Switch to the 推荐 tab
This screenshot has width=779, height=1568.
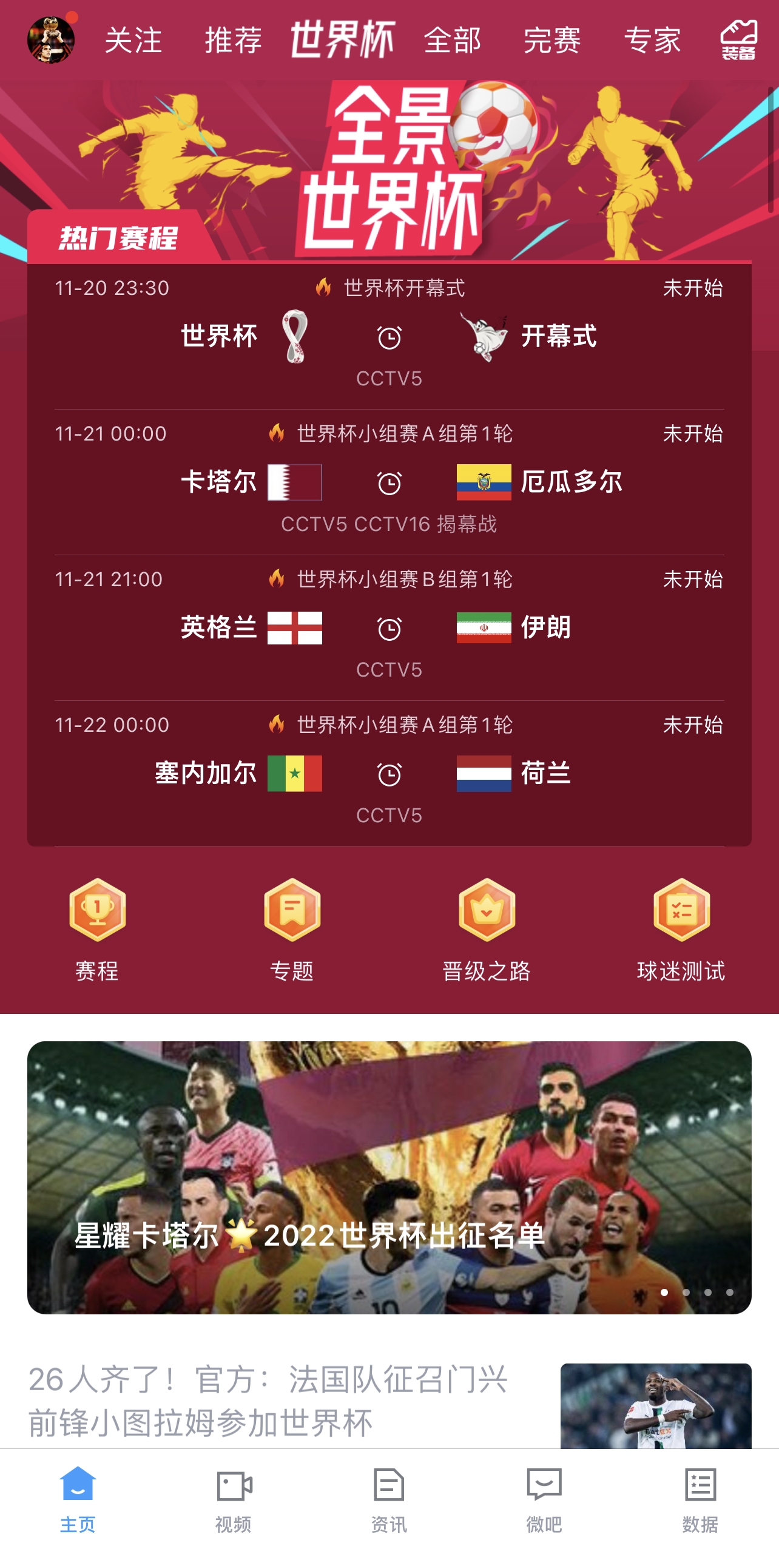[233, 41]
